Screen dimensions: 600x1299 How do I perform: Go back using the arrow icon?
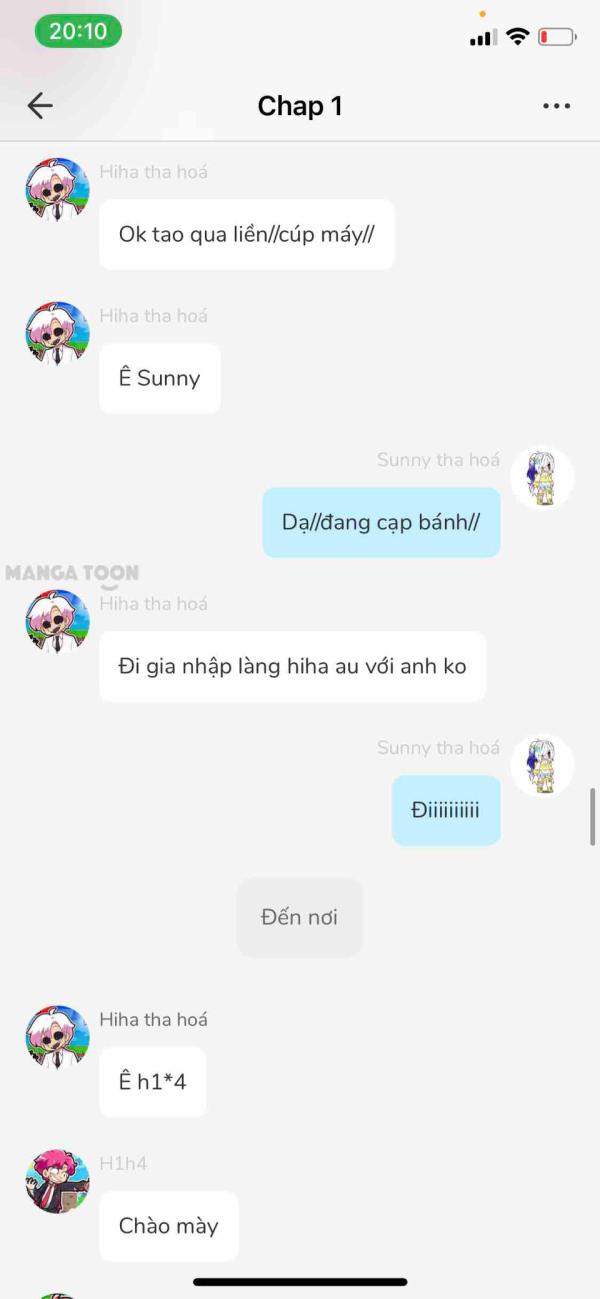[40, 106]
